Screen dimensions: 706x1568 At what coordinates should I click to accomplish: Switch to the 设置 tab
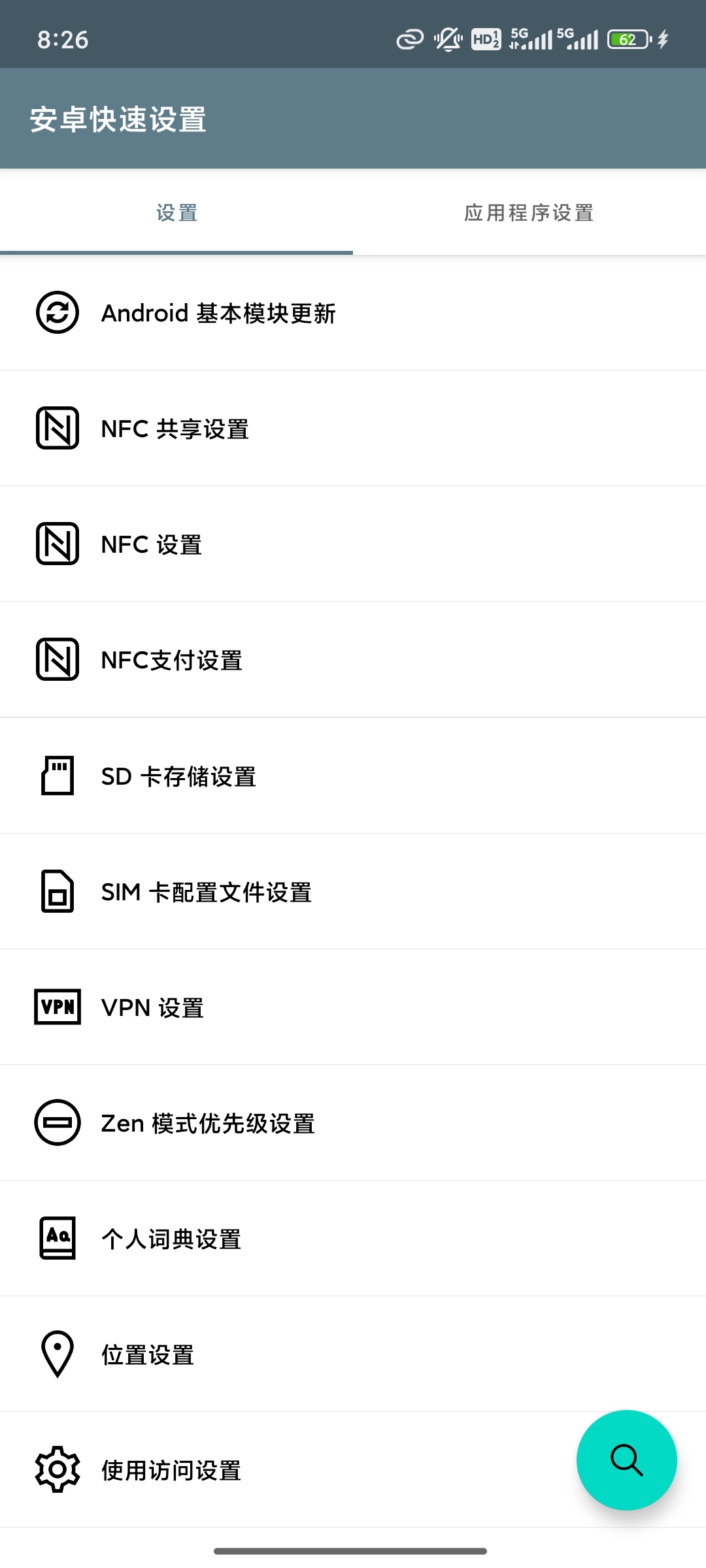click(176, 213)
